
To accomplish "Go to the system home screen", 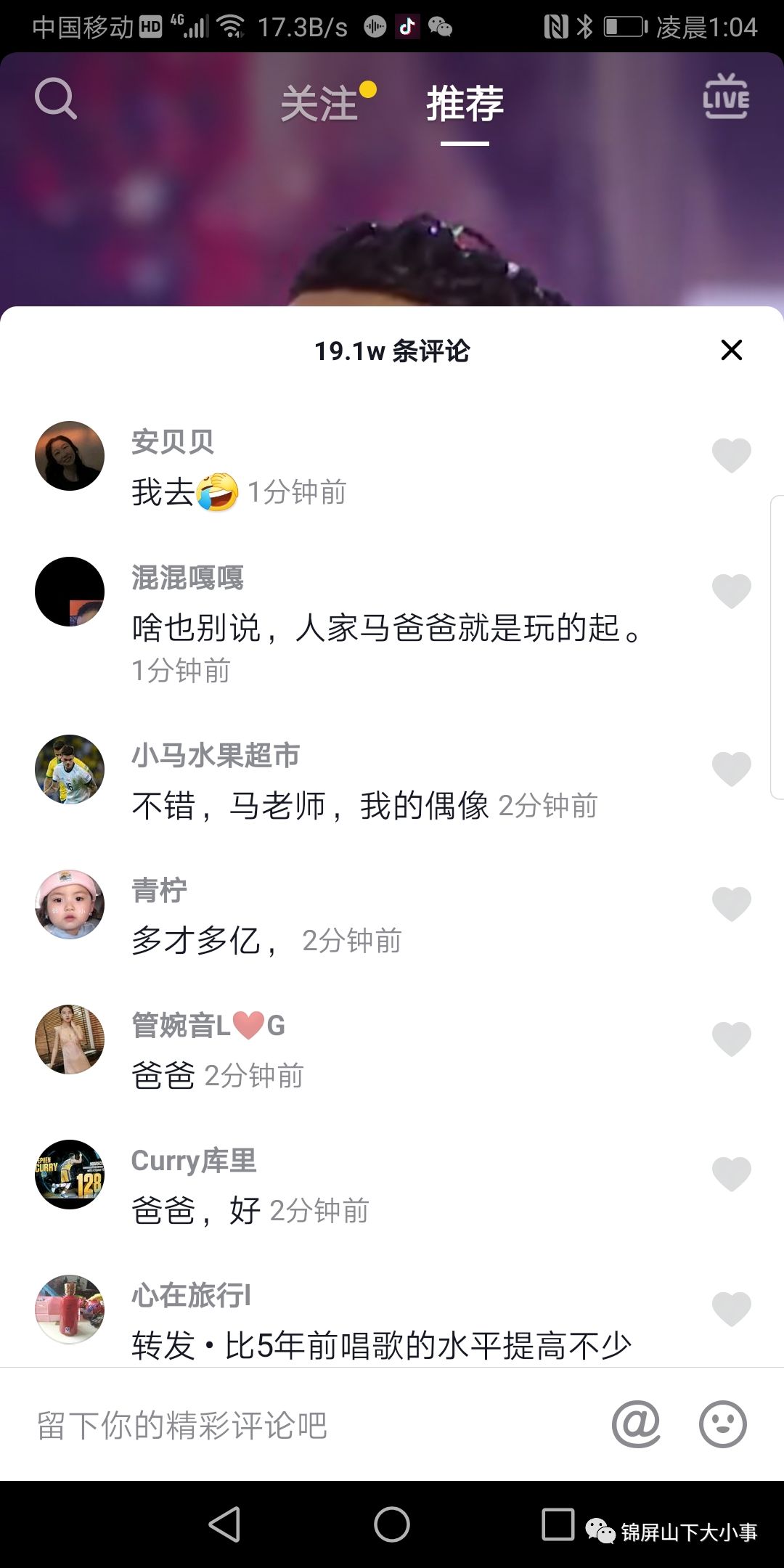I will 392,1524.
